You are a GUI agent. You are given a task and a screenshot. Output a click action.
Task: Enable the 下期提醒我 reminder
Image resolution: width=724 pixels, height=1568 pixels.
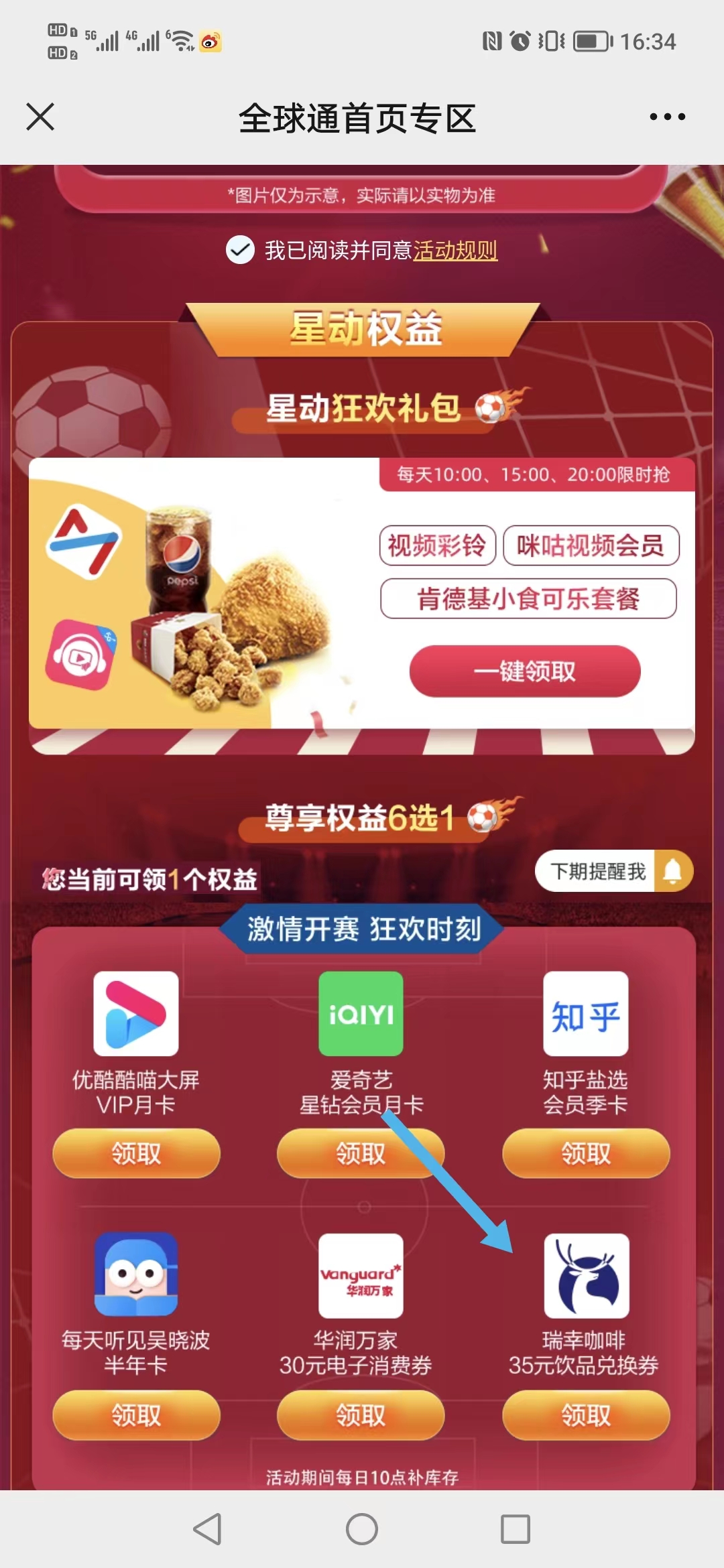click(x=613, y=871)
